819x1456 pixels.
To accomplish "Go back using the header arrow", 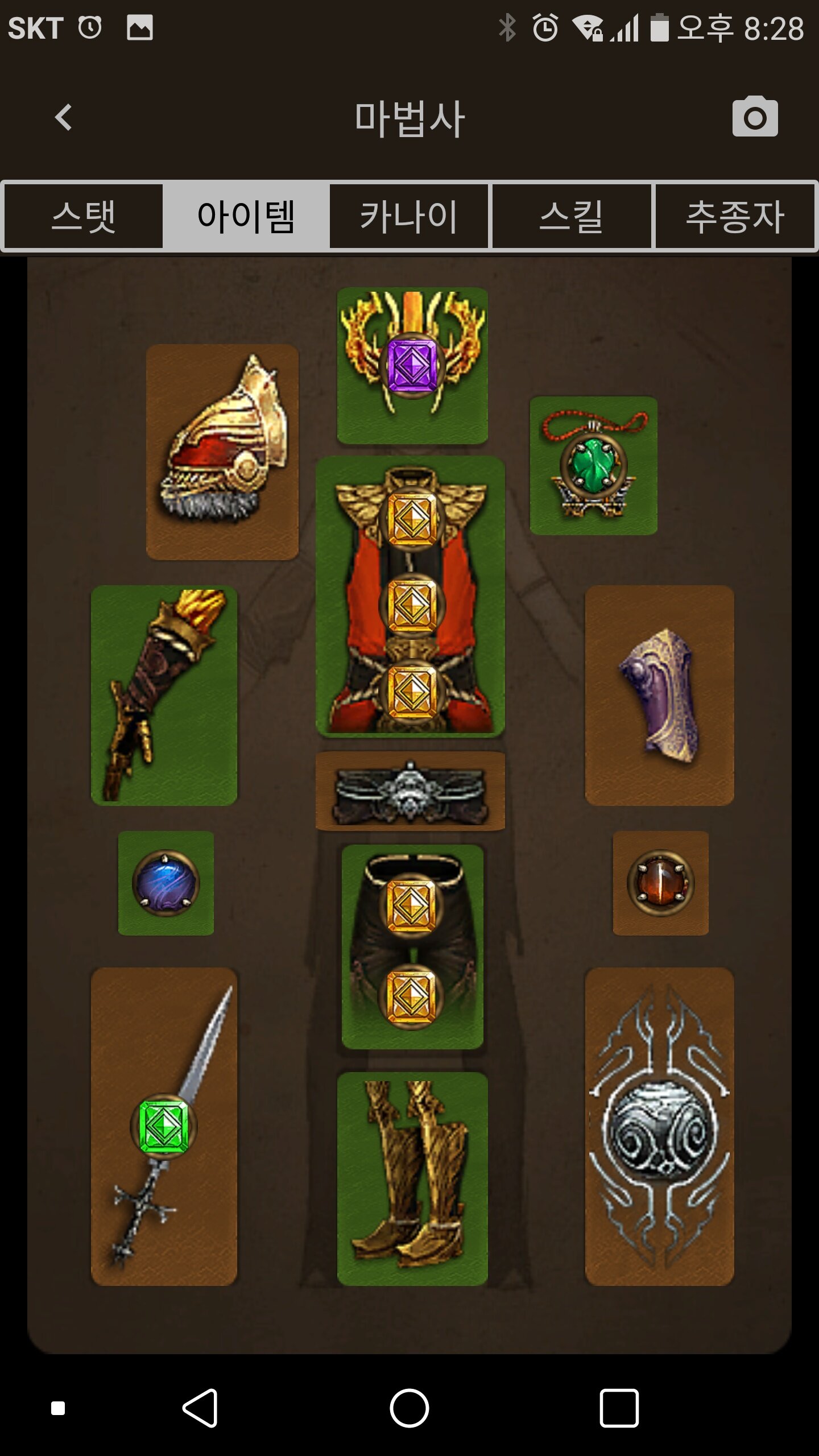I will coord(64,118).
